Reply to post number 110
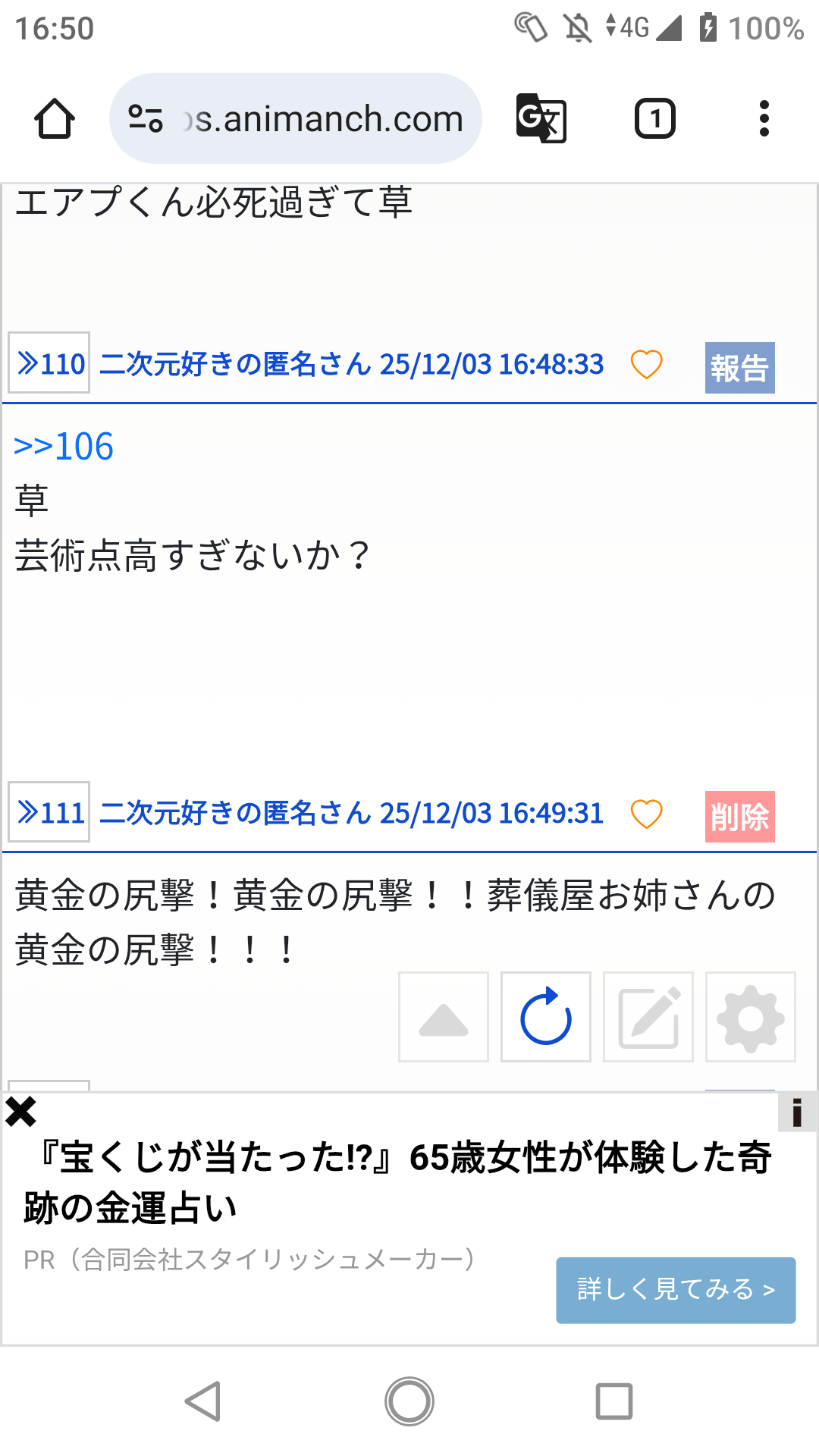 pyautogui.click(x=49, y=363)
